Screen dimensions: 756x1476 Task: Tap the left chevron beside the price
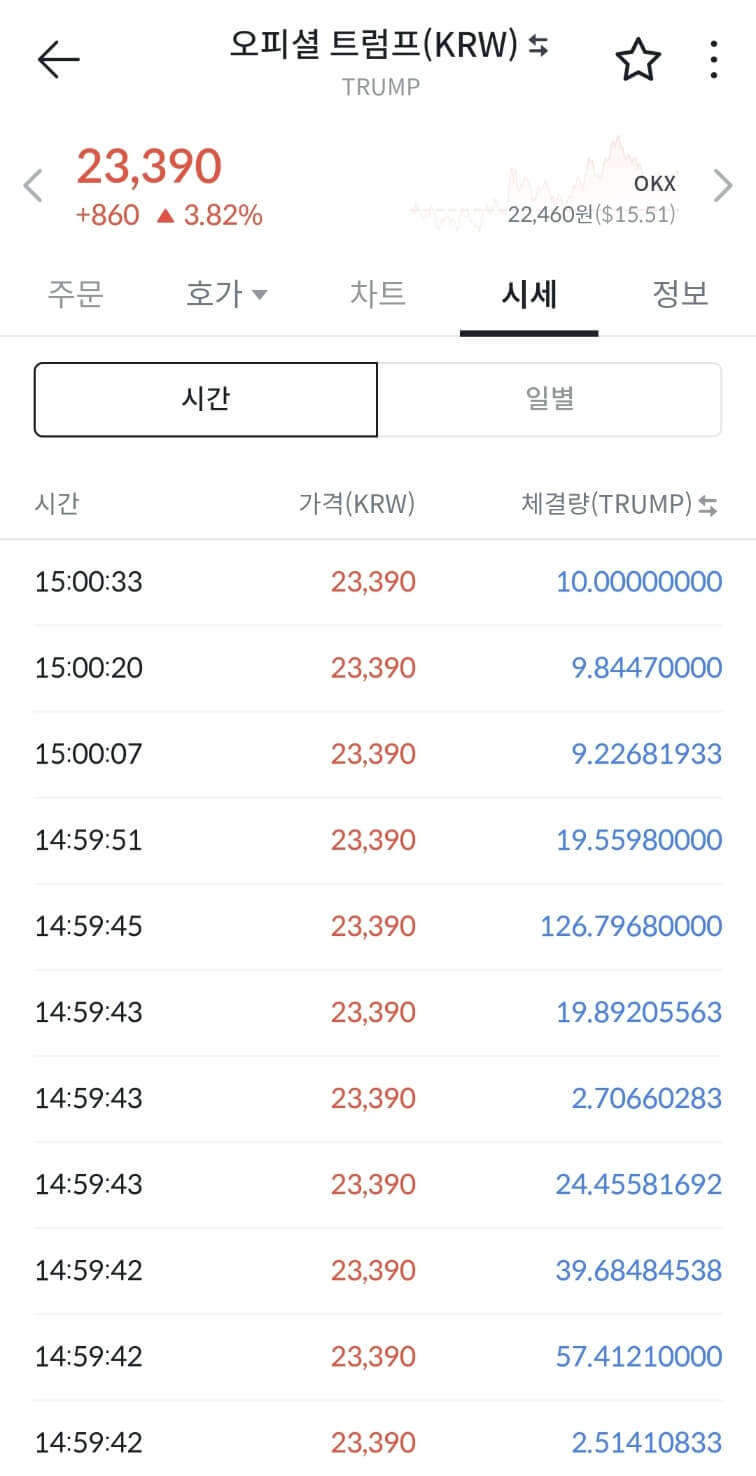[x=32, y=185]
